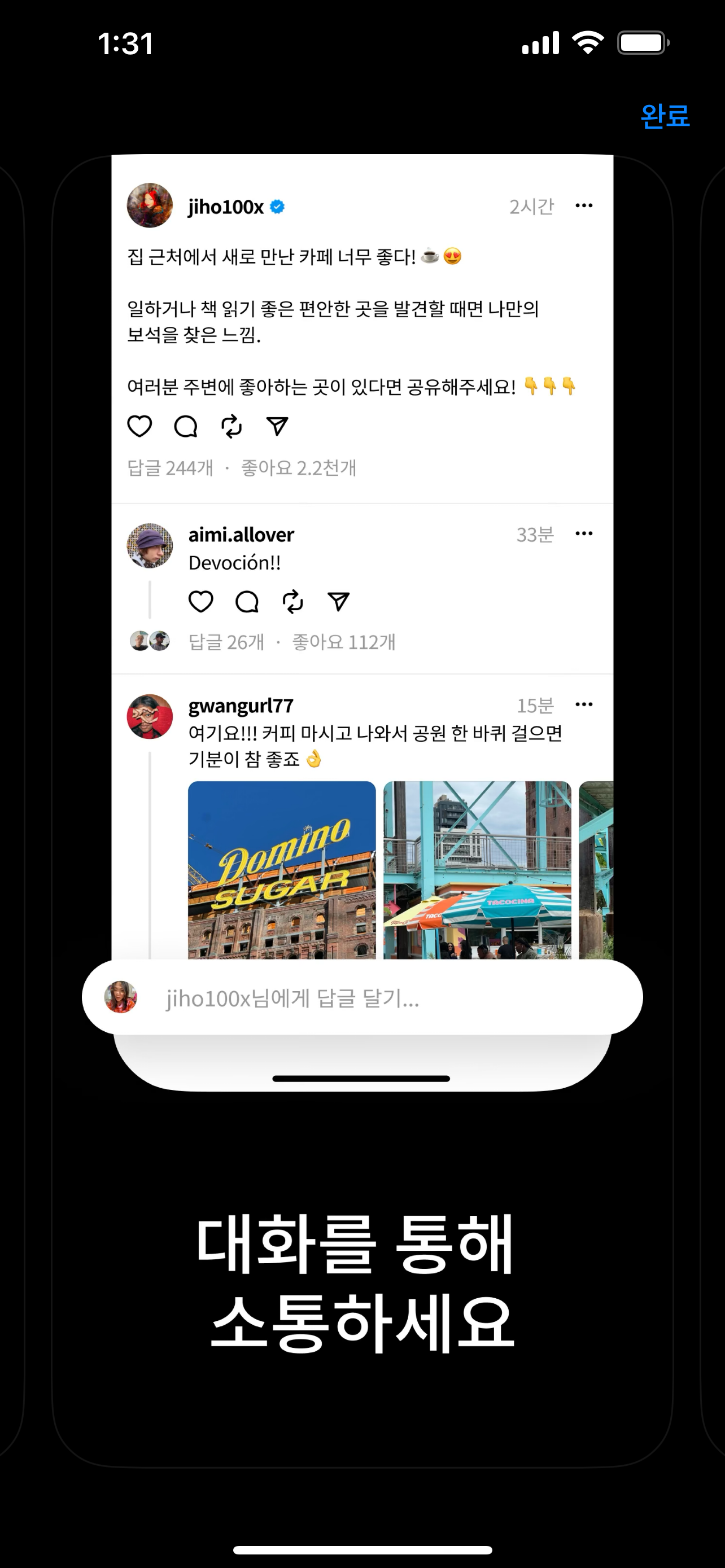The width and height of the screenshot is (725, 1568).
Task: Open gwangurl77's profile
Action: pos(241,707)
